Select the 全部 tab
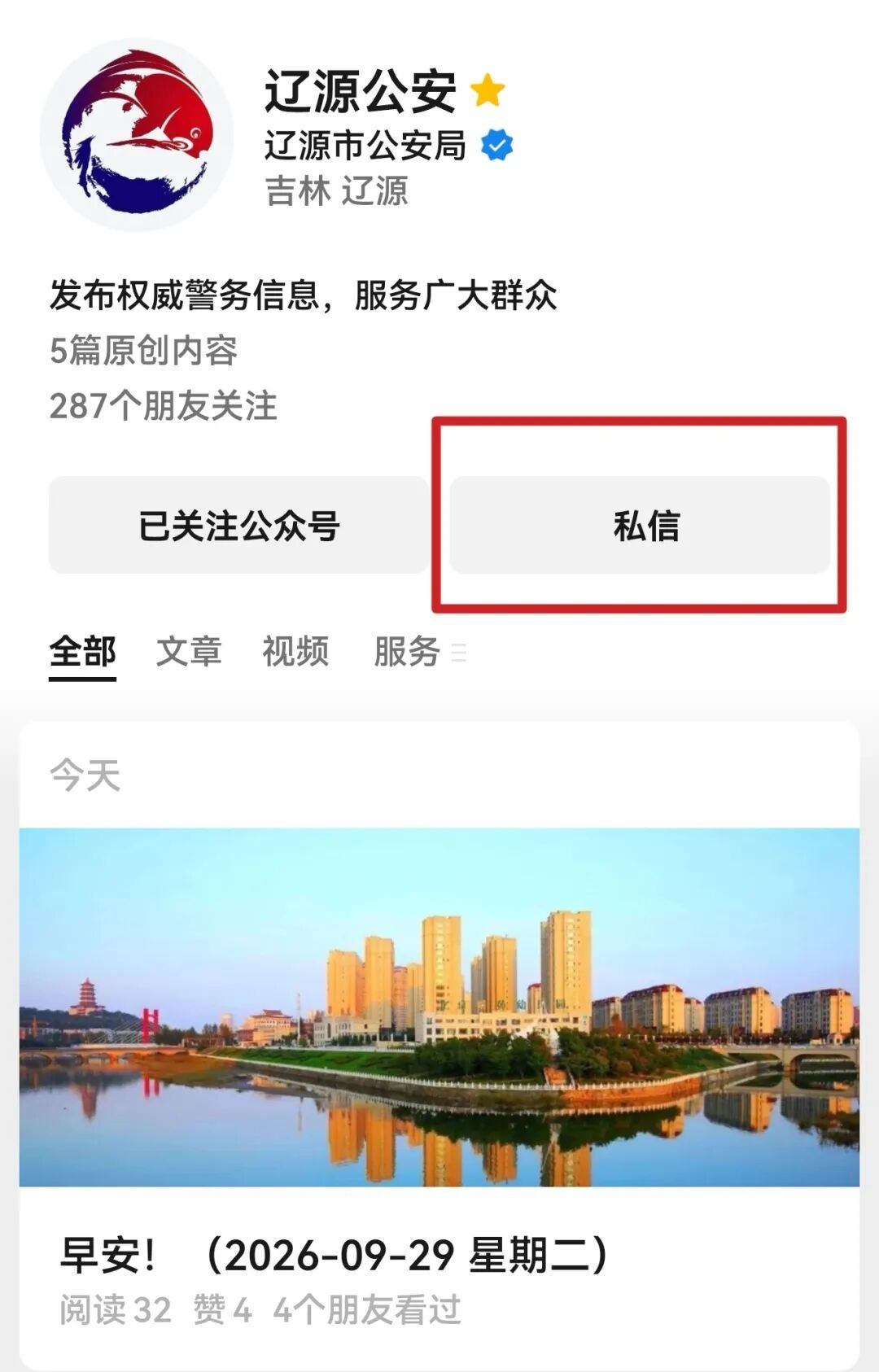 tap(82, 652)
